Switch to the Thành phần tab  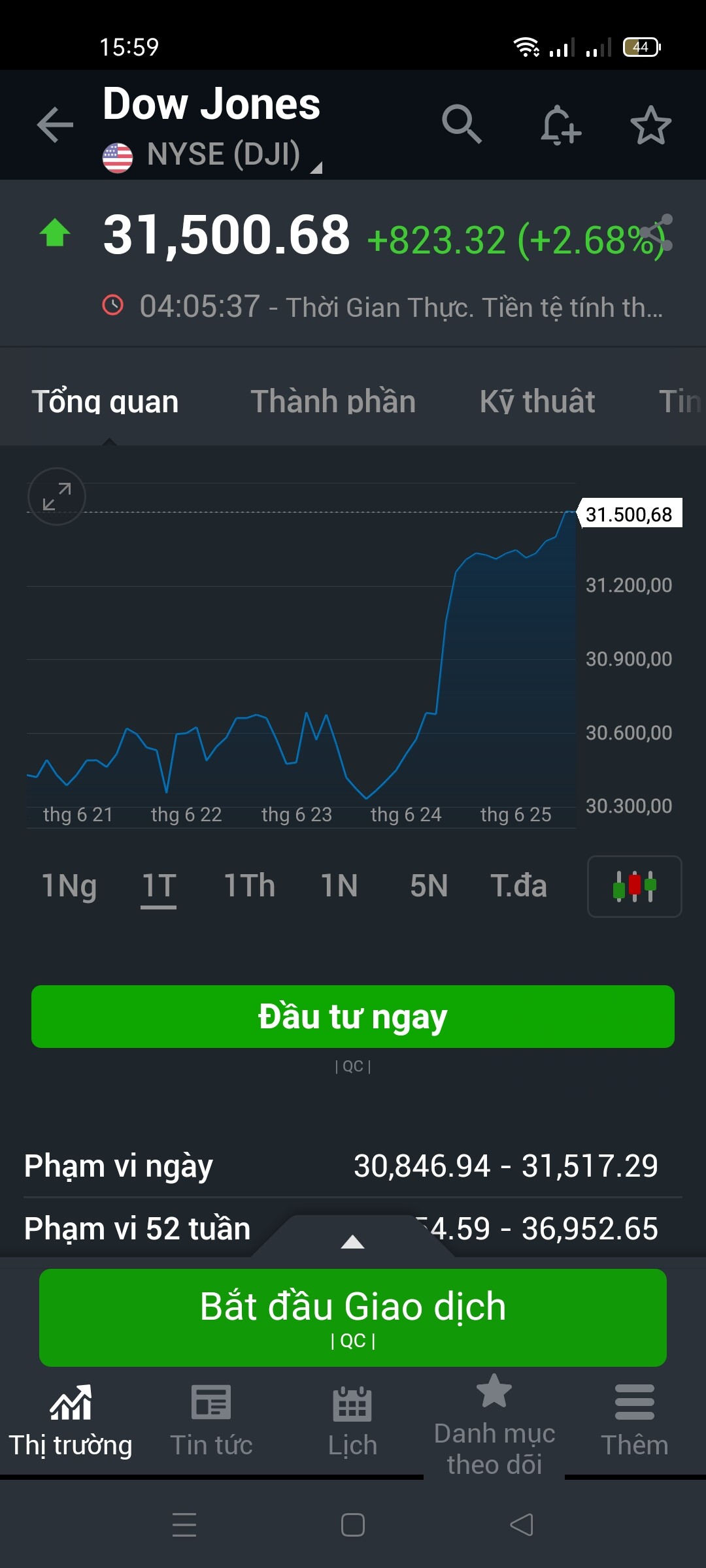pos(333,401)
